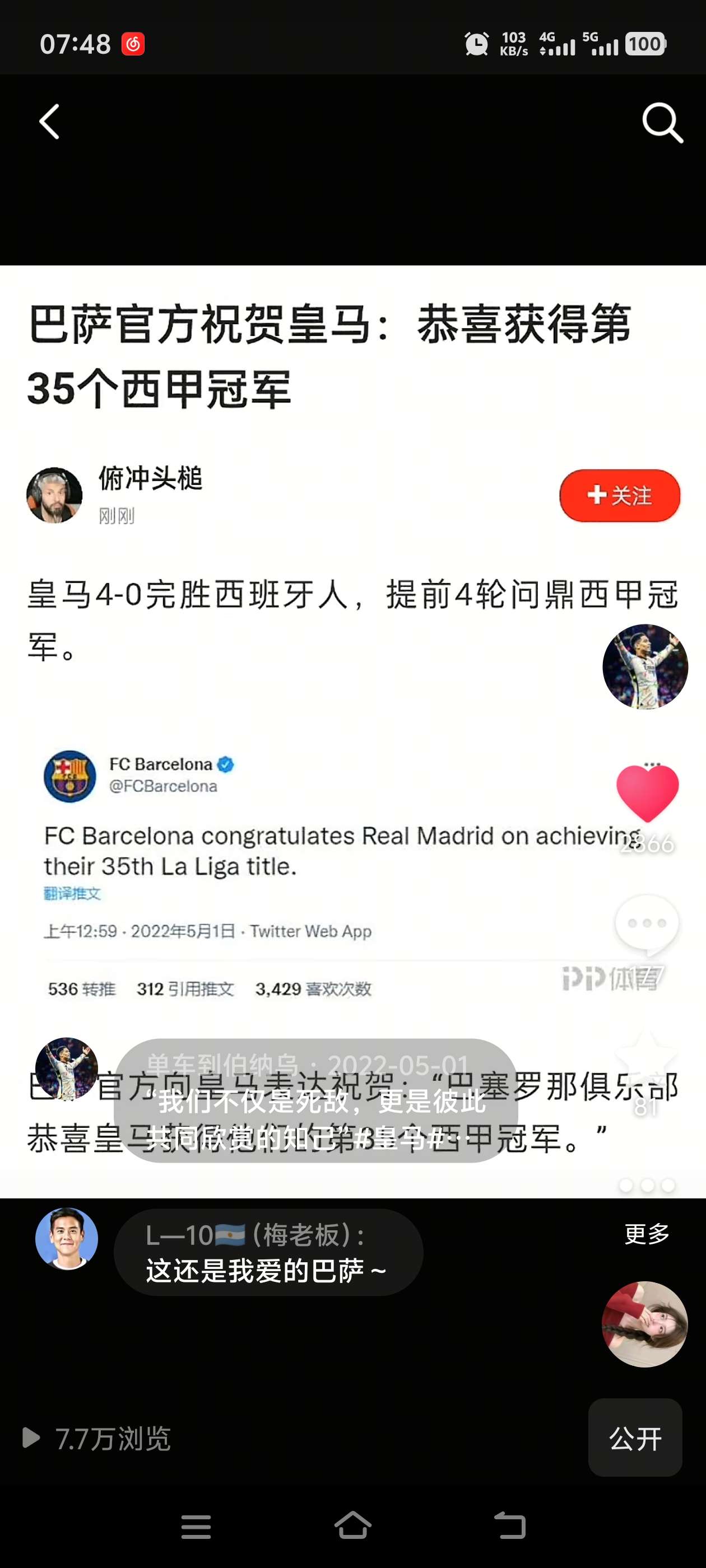This screenshot has width=706, height=1568.
Task: Tap the system back button
Action: pos(509,1525)
